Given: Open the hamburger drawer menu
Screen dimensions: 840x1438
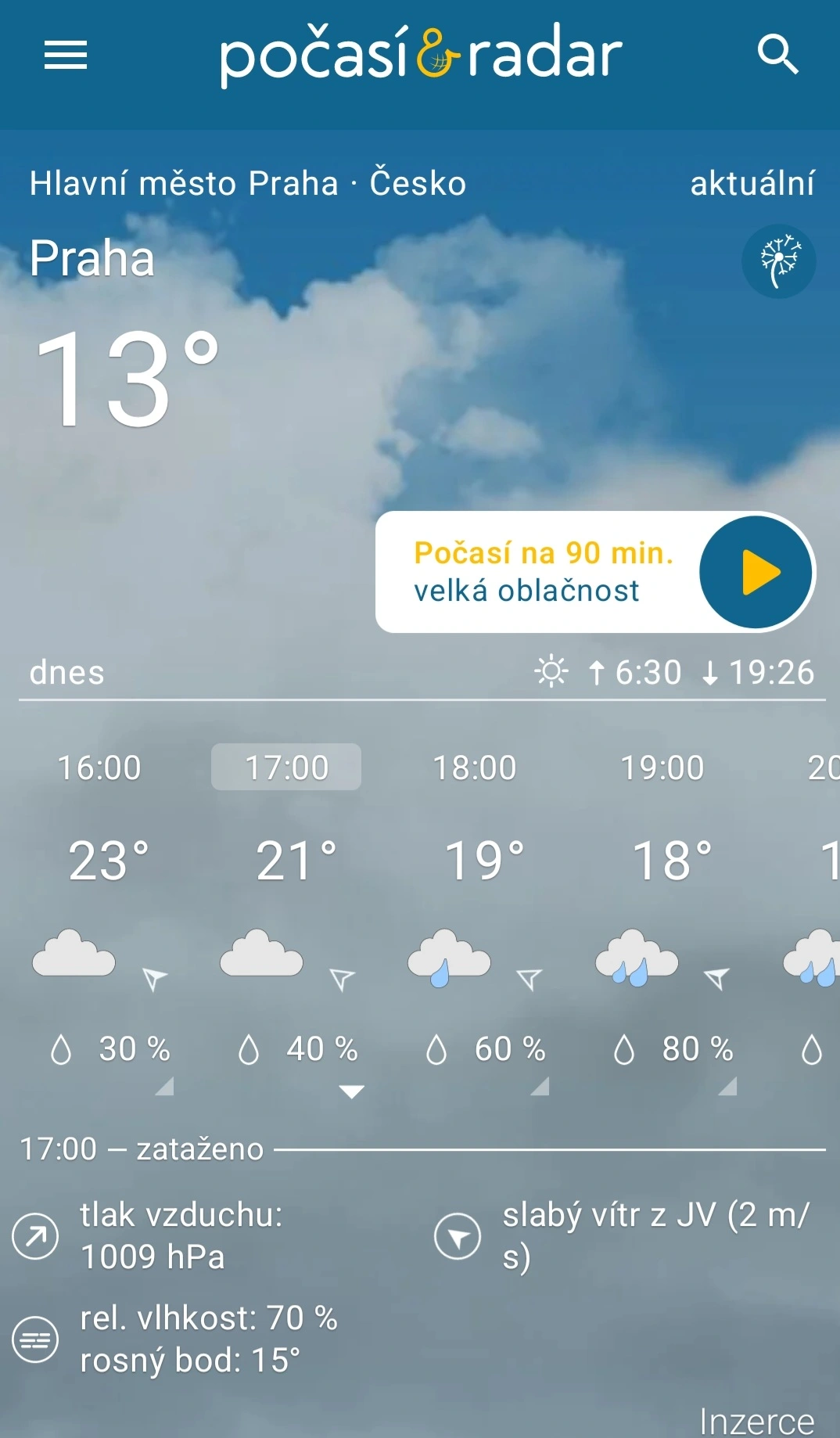Looking at the screenshot, I should coord(66,55).
